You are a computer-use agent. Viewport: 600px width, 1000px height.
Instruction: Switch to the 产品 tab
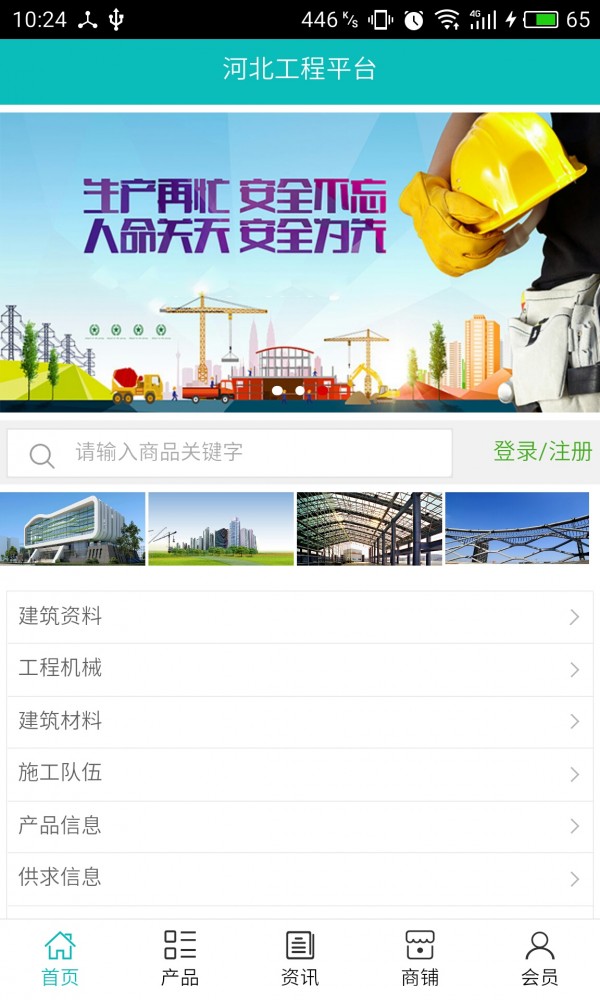(x=180, y=958)
